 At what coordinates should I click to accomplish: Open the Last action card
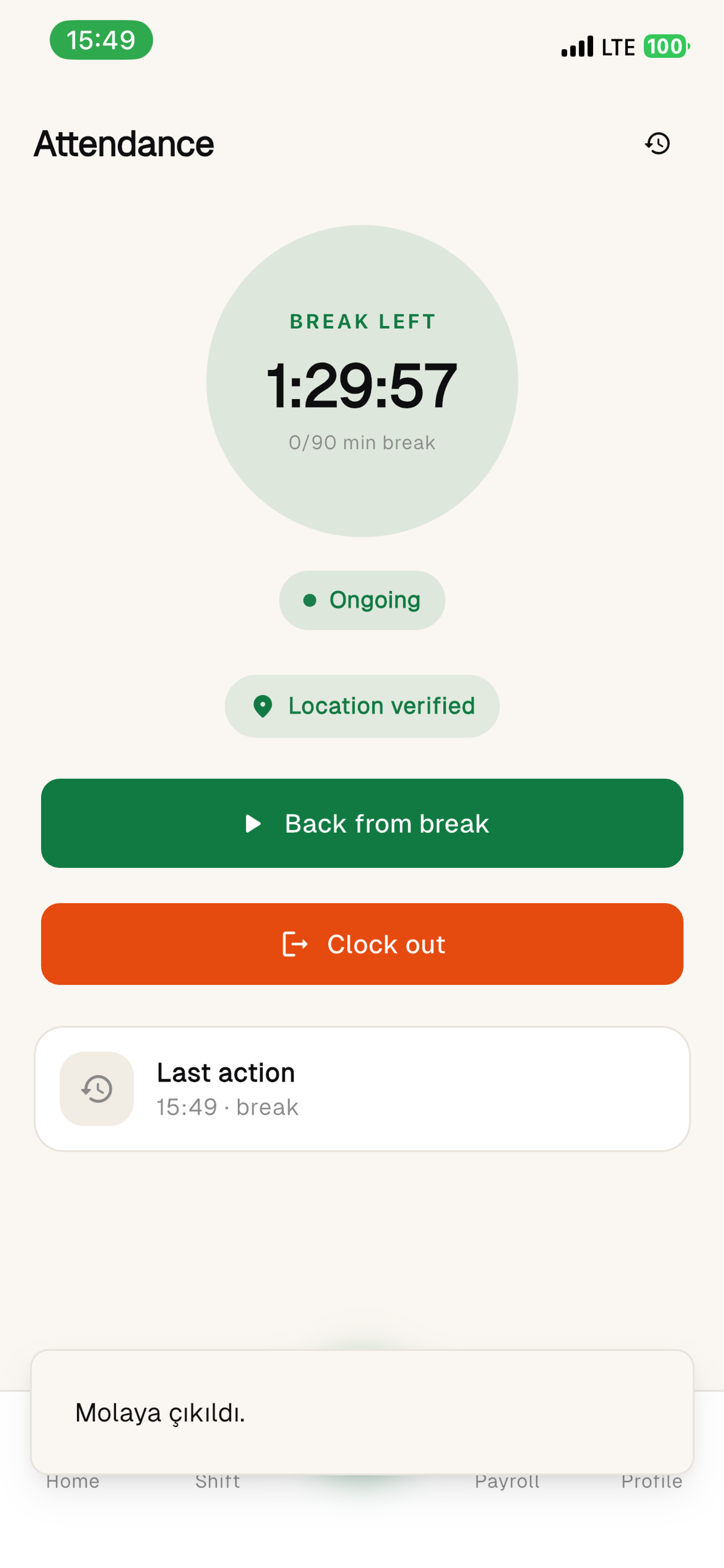coord(362,1088)
